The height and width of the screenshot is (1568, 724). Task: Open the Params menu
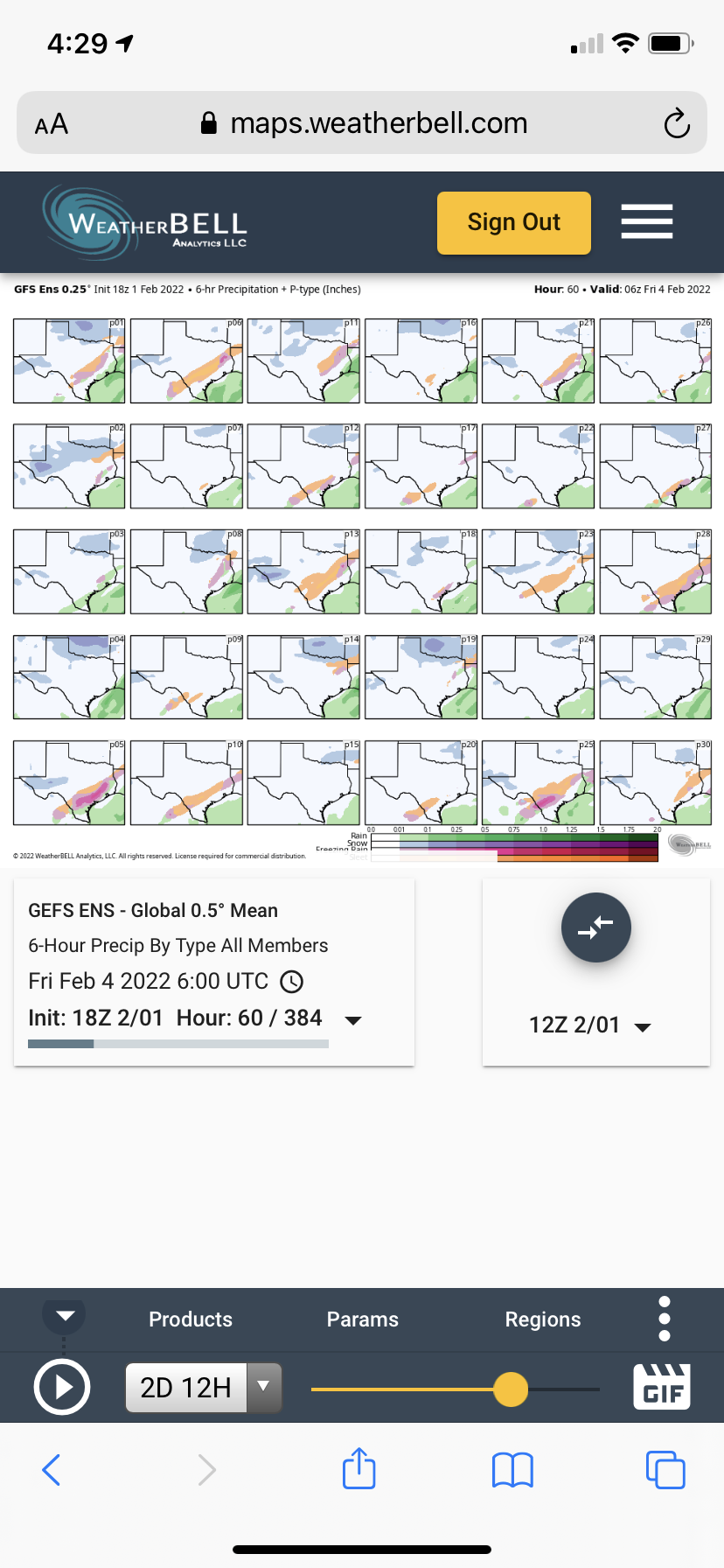click(362, 1319)
